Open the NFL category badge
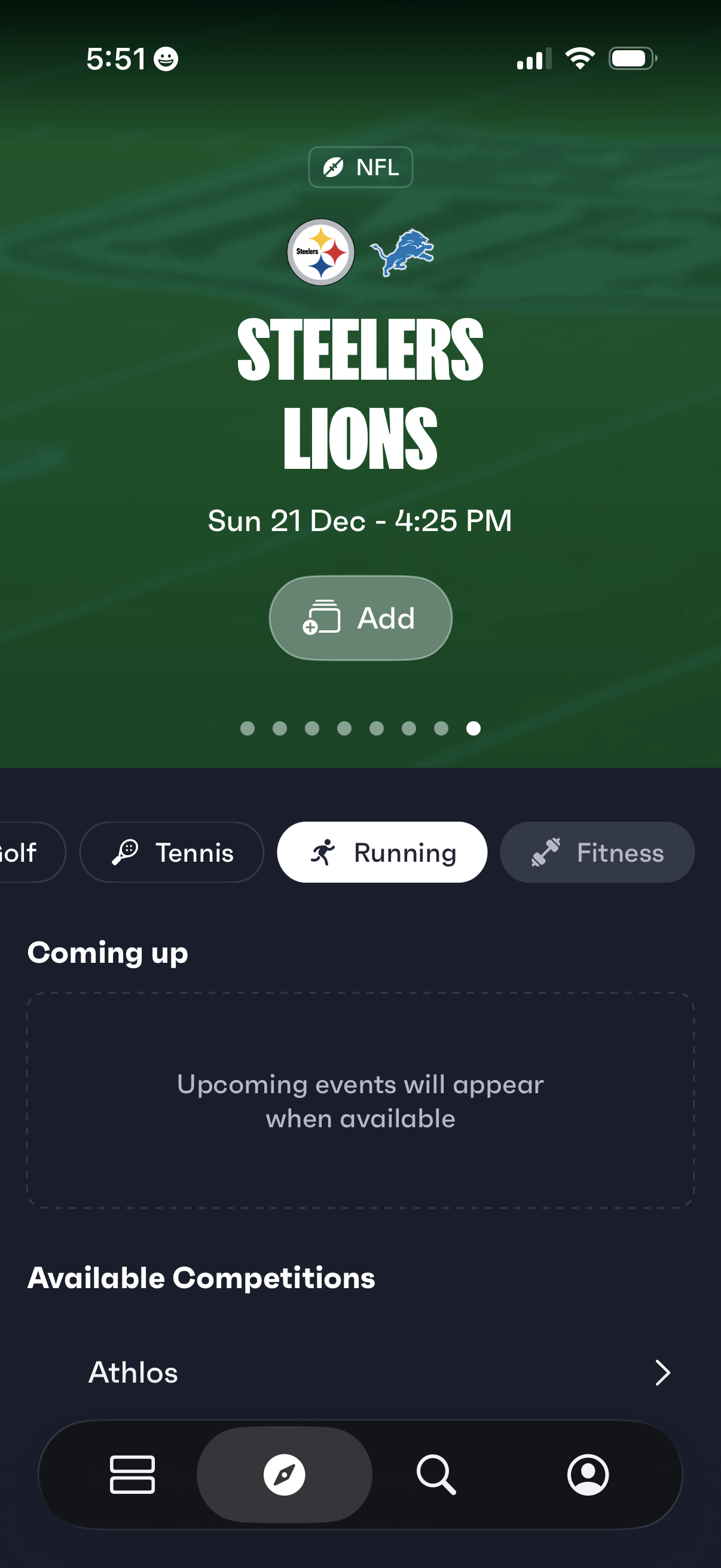Image resolution: width=721 pixels, height=1568 pixels. tap(360, 166)
